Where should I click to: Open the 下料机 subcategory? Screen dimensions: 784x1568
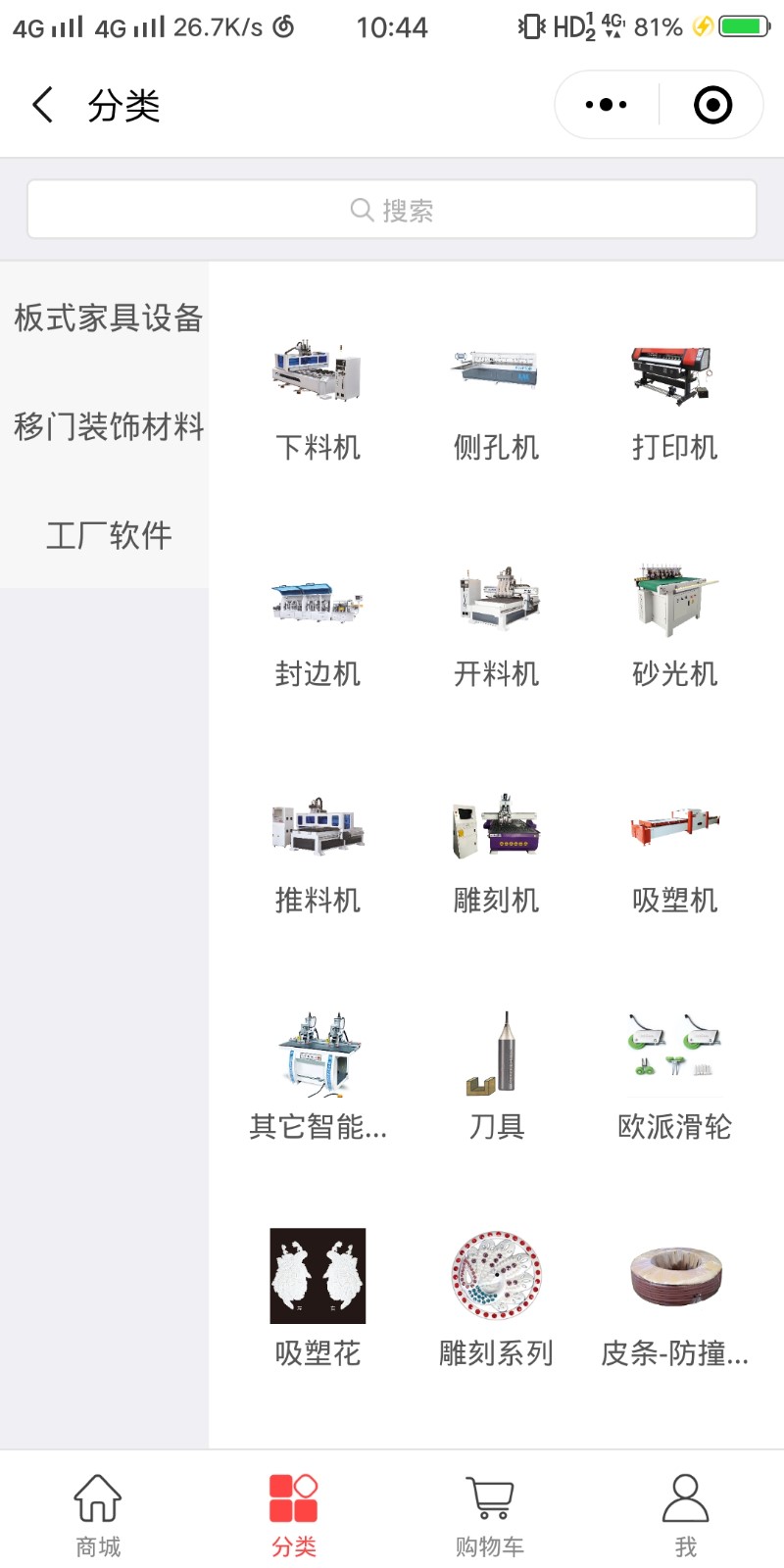(318, 398)
